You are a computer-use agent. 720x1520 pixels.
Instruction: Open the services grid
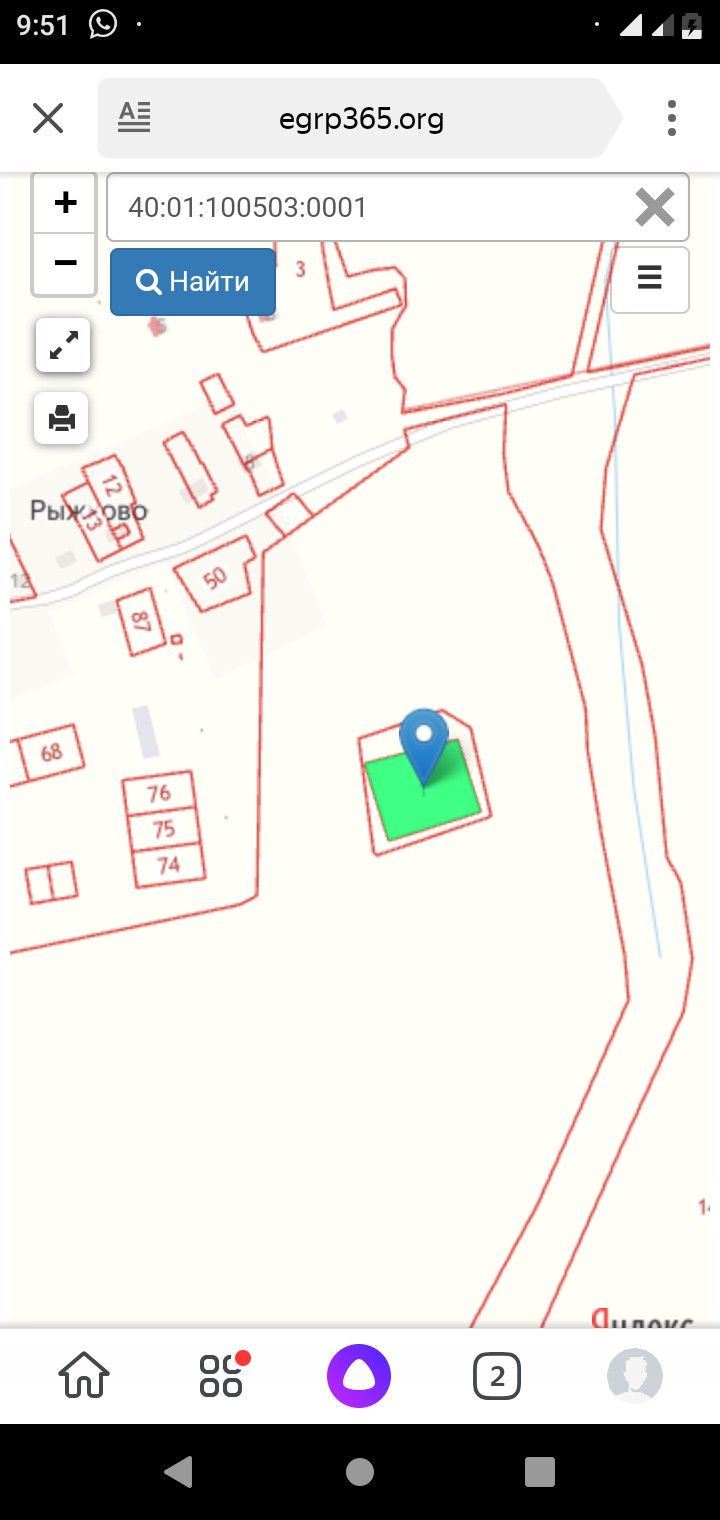[x=222, y=1376]
